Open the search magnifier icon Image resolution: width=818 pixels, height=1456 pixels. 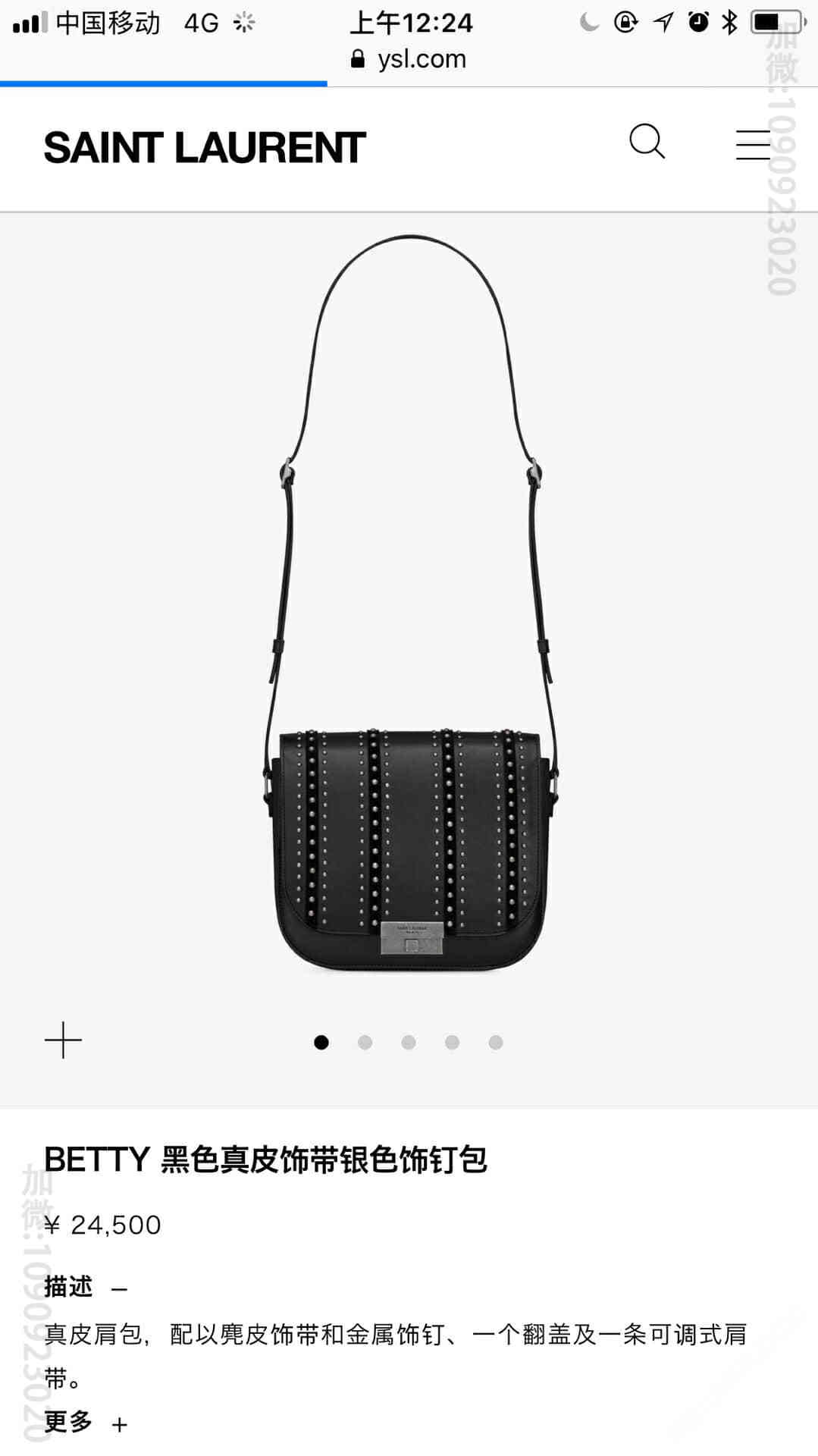[x=647, y=142]
